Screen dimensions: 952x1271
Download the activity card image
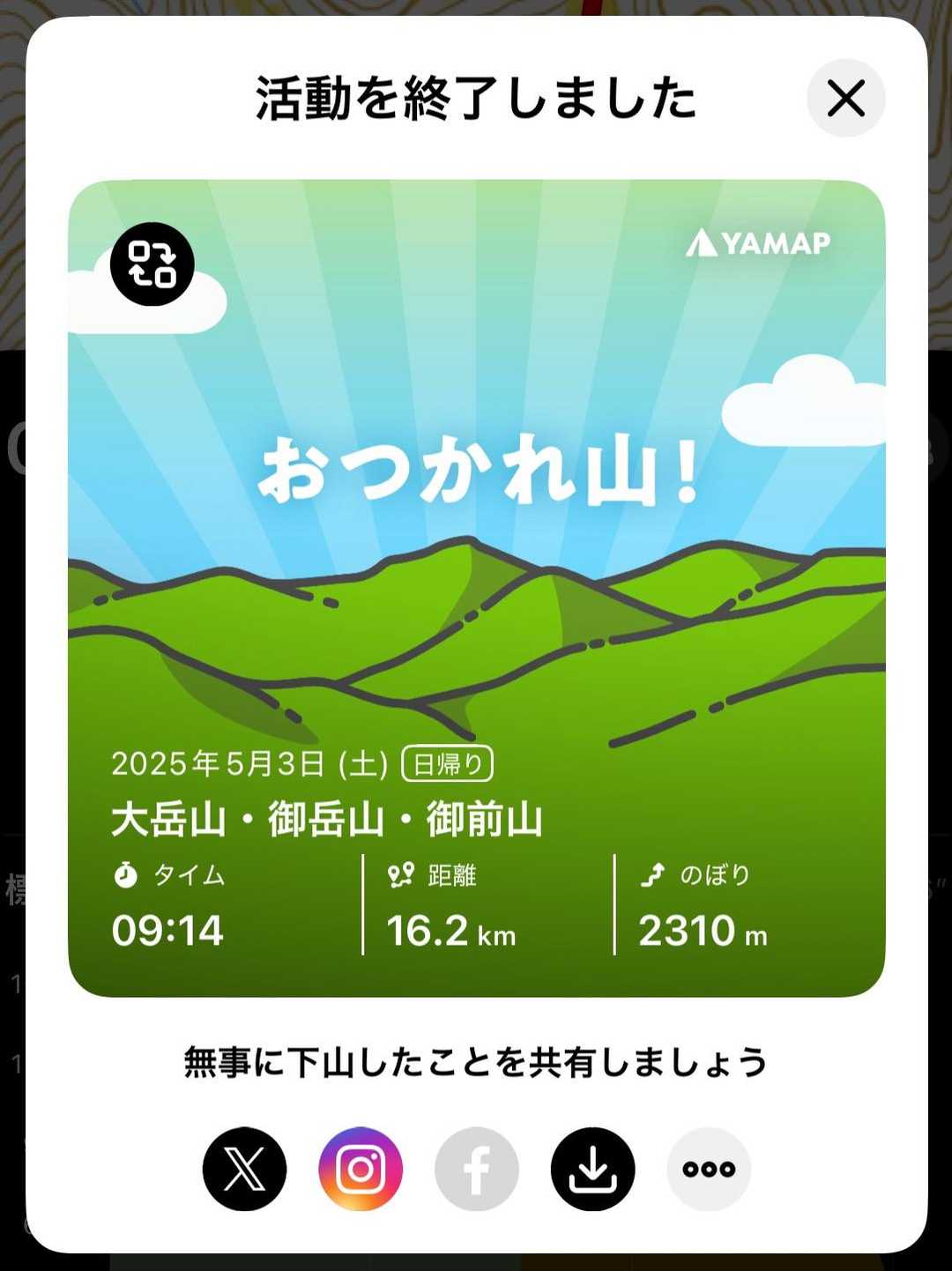pos(593,1169)
